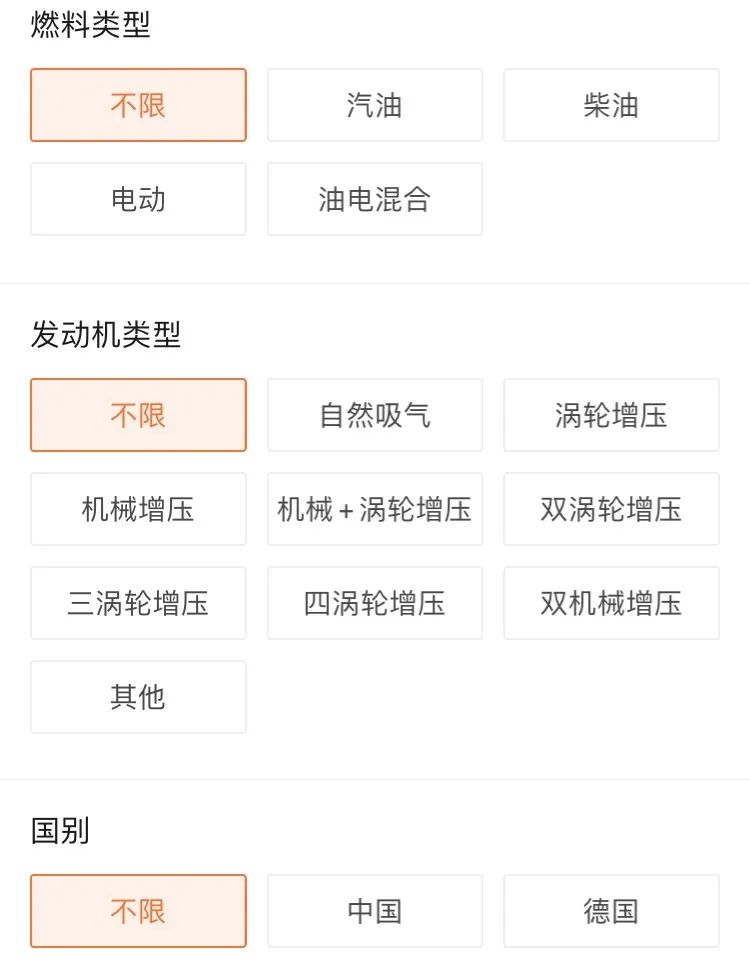Select the 双机械增压 engine filter
Image resolution: width=750 pixels, height=963 pixels.
[x=611, y=604]
